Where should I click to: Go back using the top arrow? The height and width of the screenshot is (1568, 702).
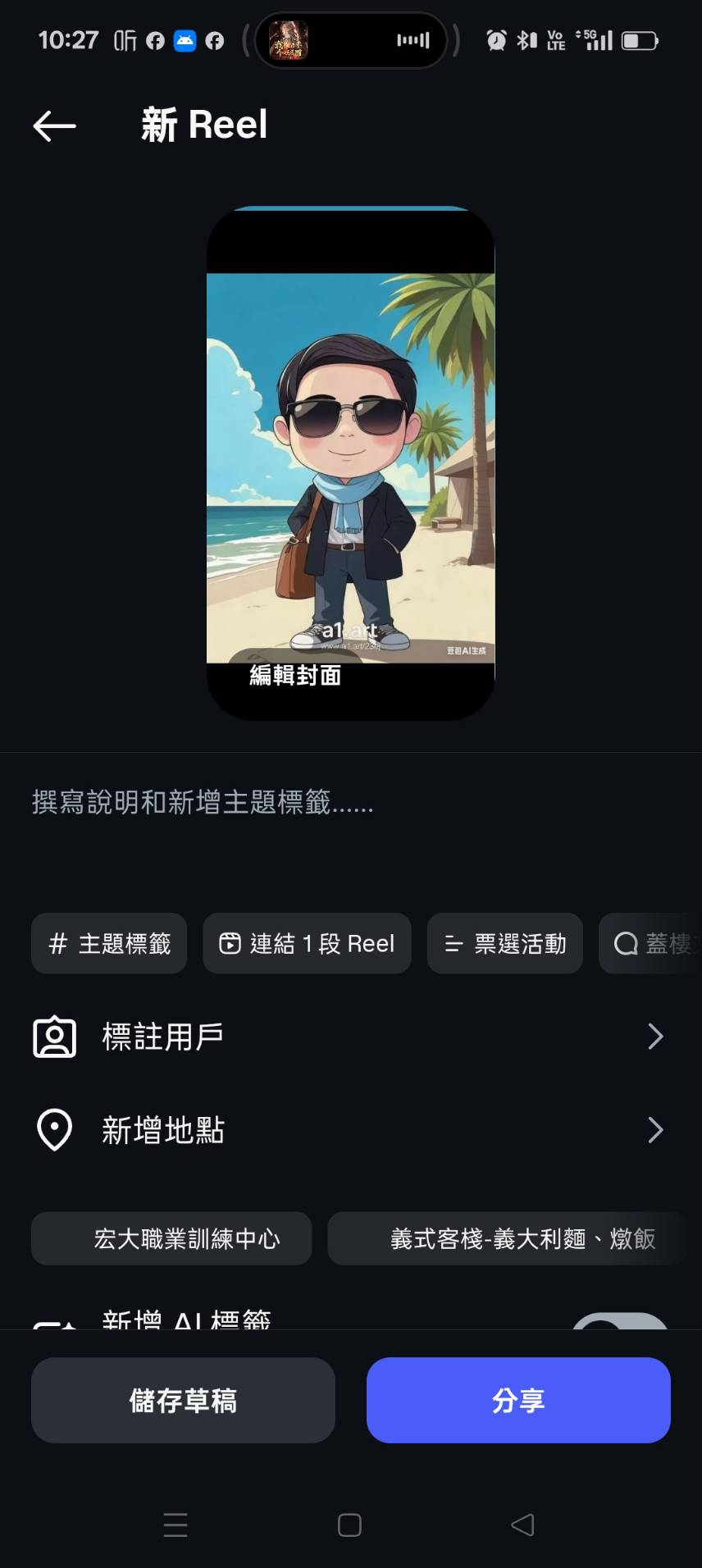click(x=54, y=125)
